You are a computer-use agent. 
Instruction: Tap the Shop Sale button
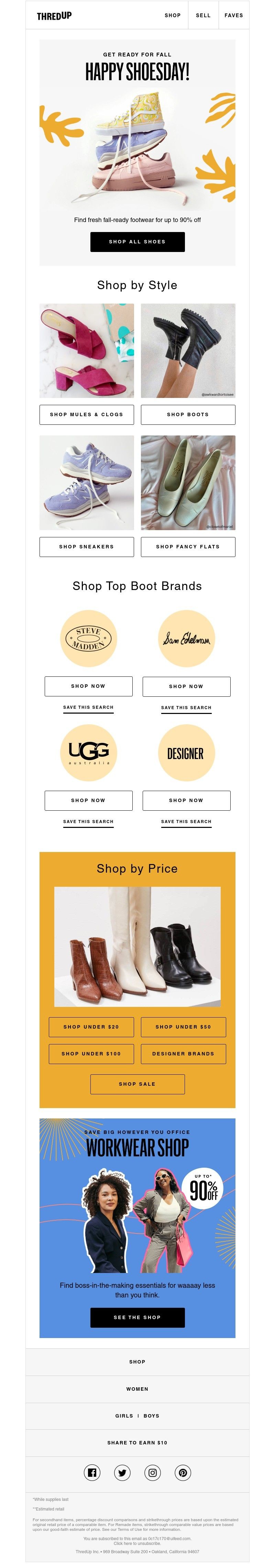(137, 1084)
